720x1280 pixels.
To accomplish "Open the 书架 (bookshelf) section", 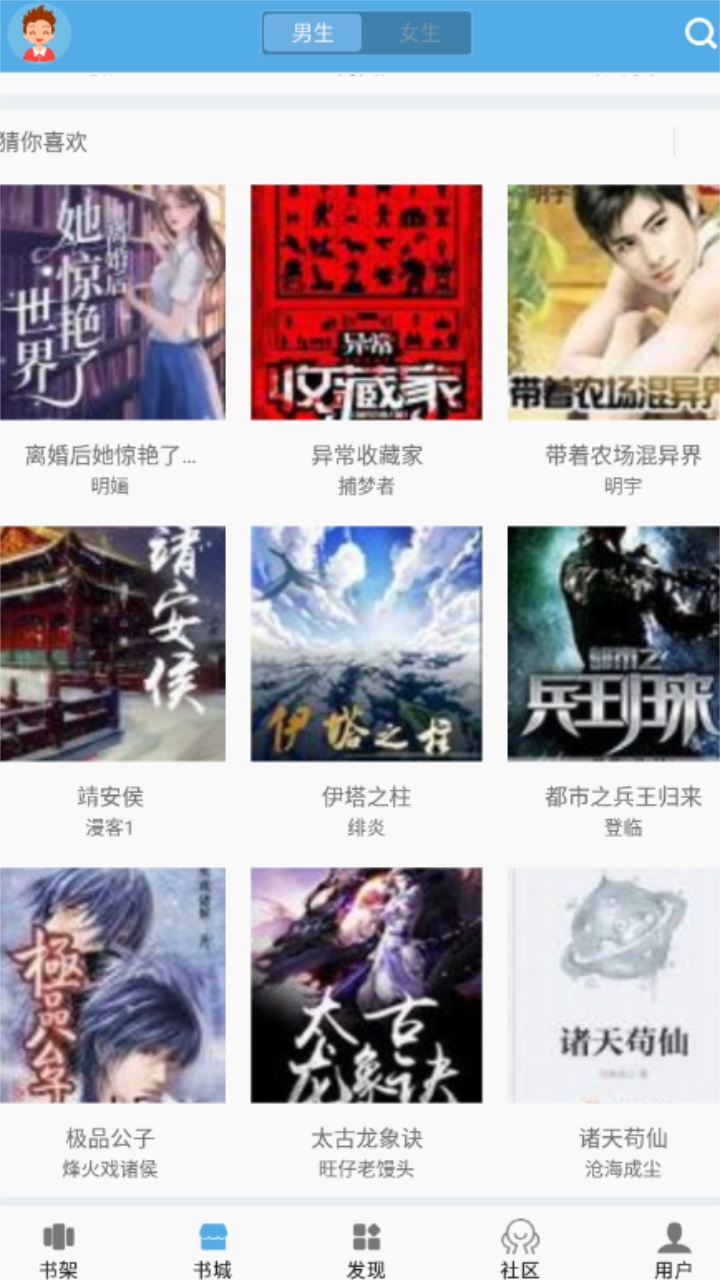I will 60,1245.
